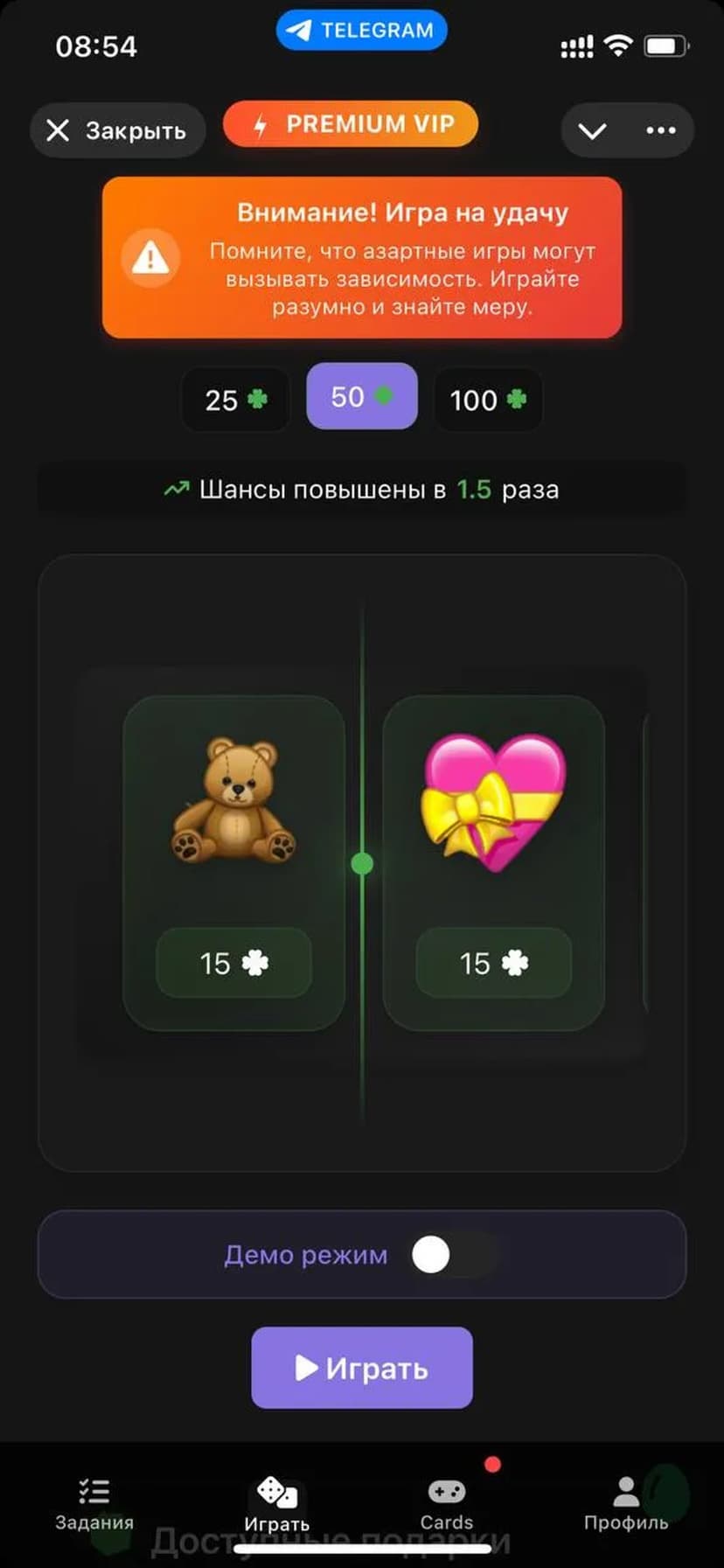Go to the Играть bottom tab
Screen dimensions: 724x1568
click(x=276, y=1502)
